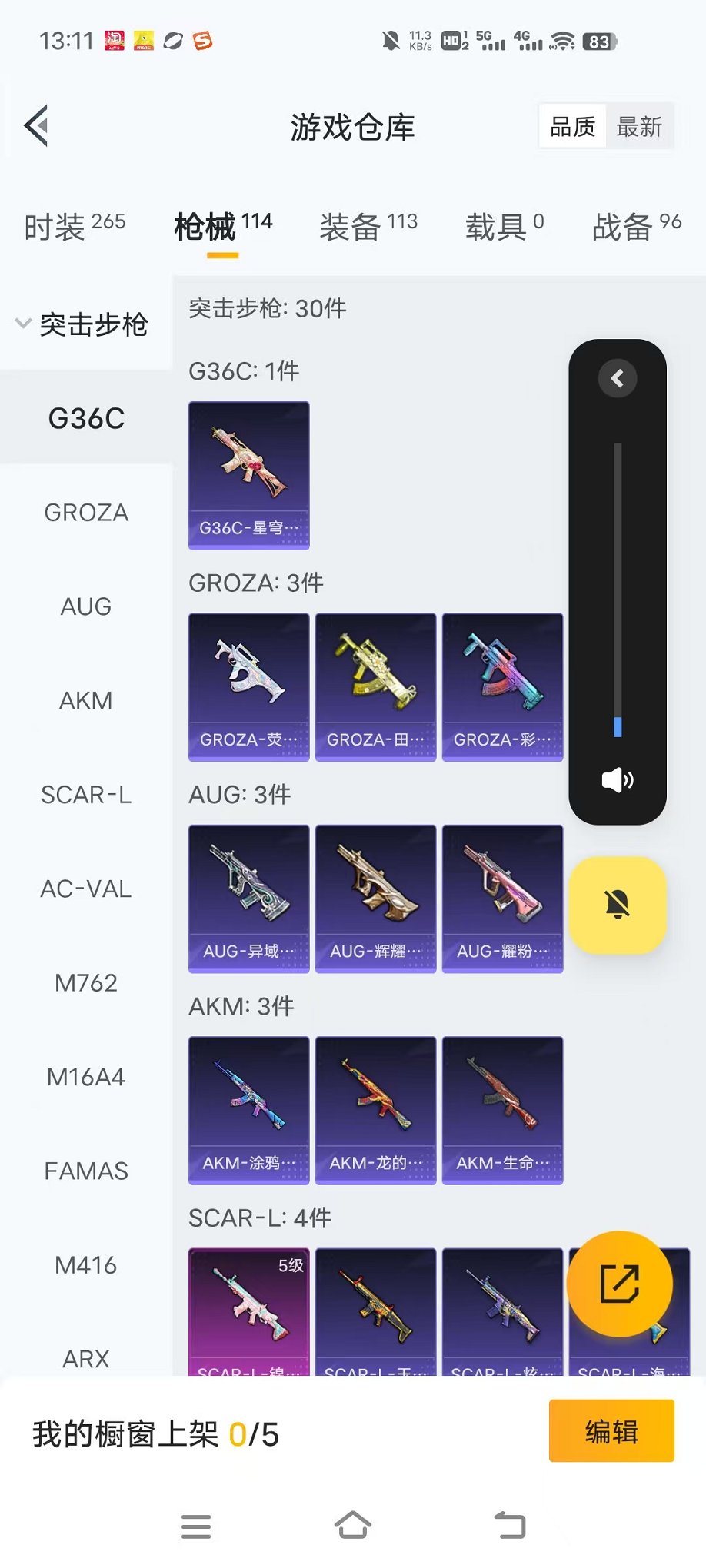Open the G36C-星穹 skin tile
706x1568 pixels.
point(248,475)
